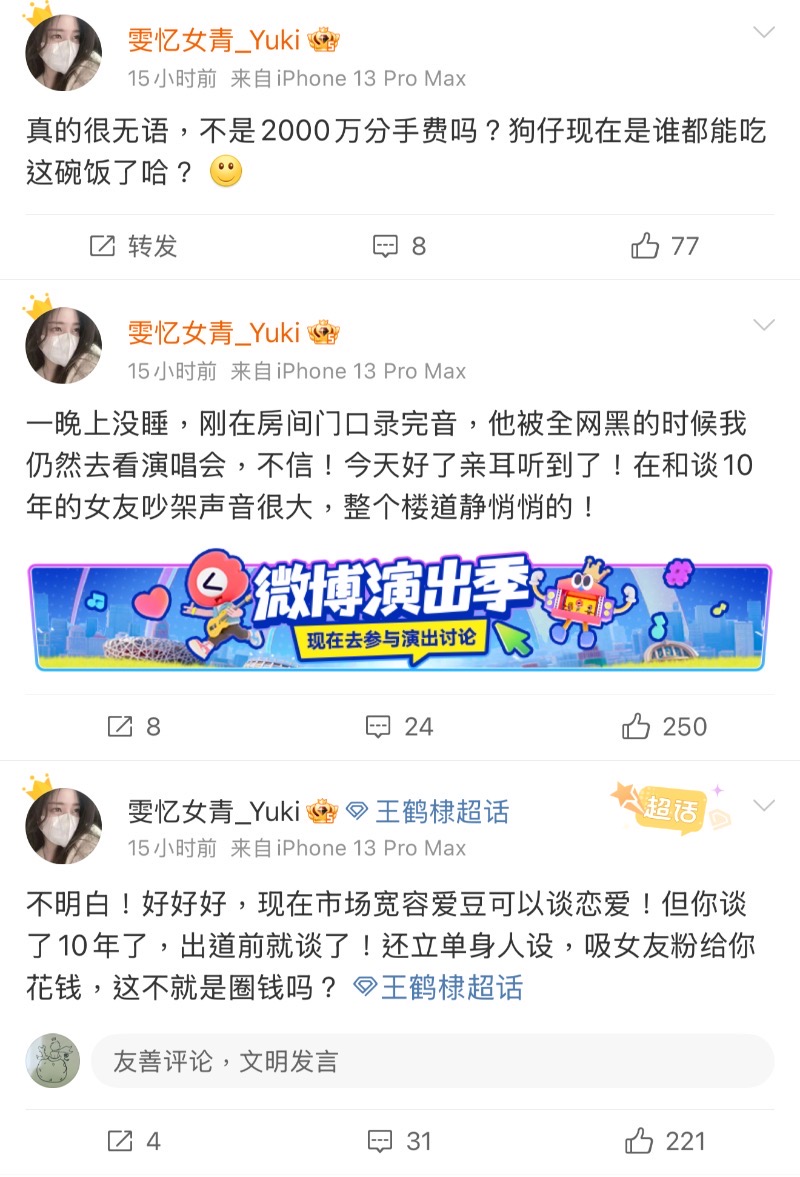The height and width of the screenshot is (1177, 800).
Task: Open 王鹤棣超话 link at the post's end
Action: click(438, 988)
